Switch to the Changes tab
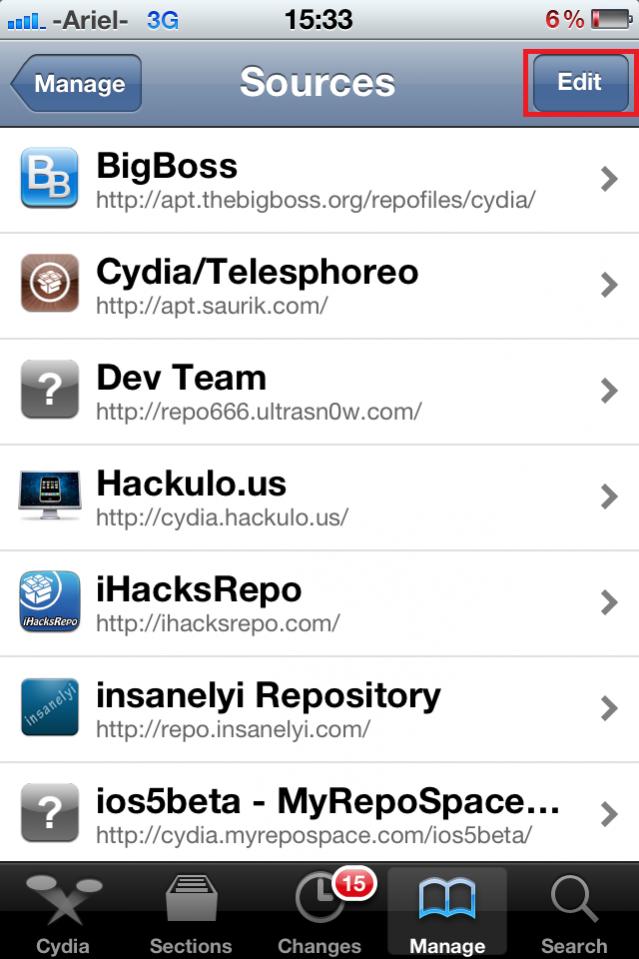639x959 pixels. [319, 913]
